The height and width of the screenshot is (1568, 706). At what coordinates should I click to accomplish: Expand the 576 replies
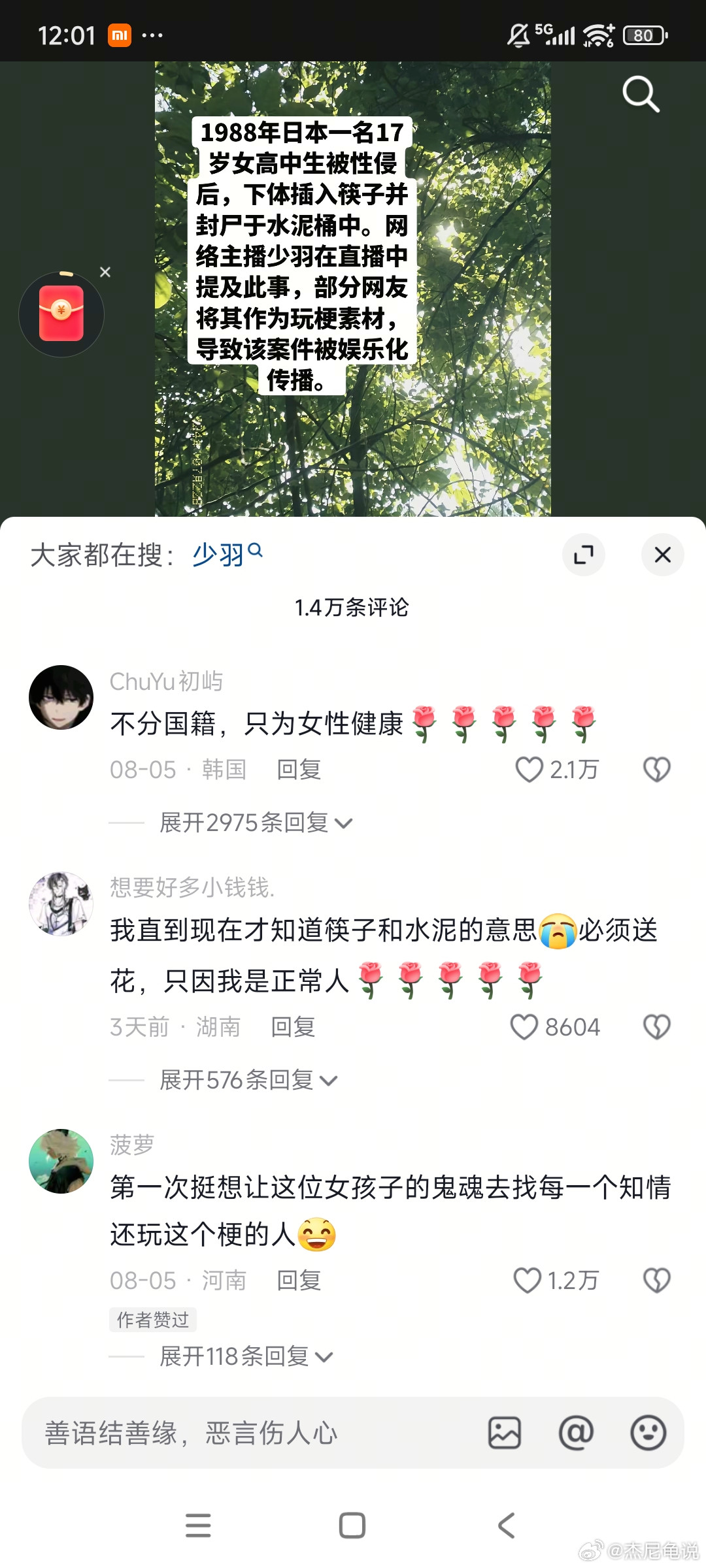coord(248,1080)
